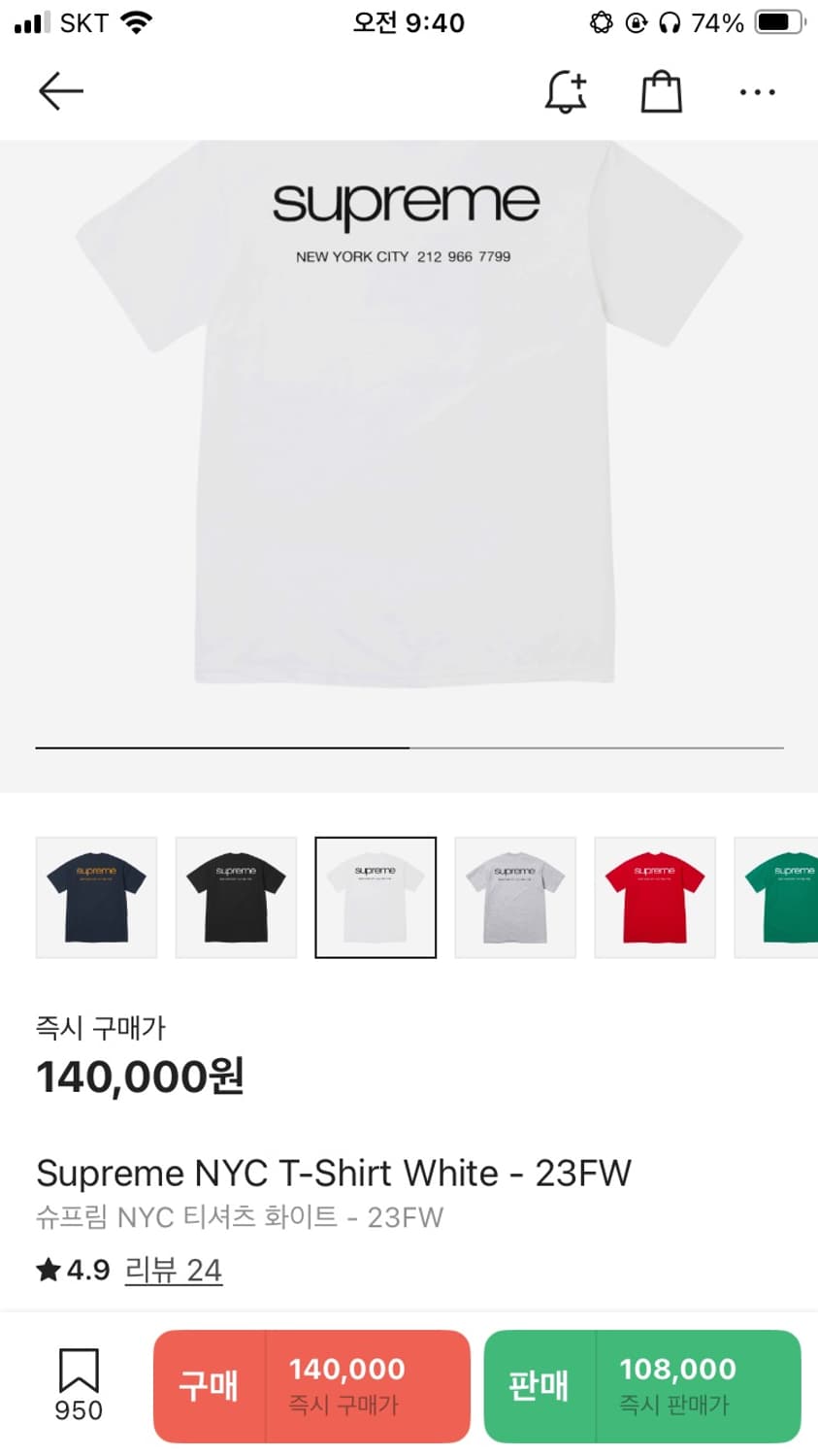Viewport: 818px width, 1456px height.
Task: Set a price alert with the bell icon
Action: click(x=565, y=92)
